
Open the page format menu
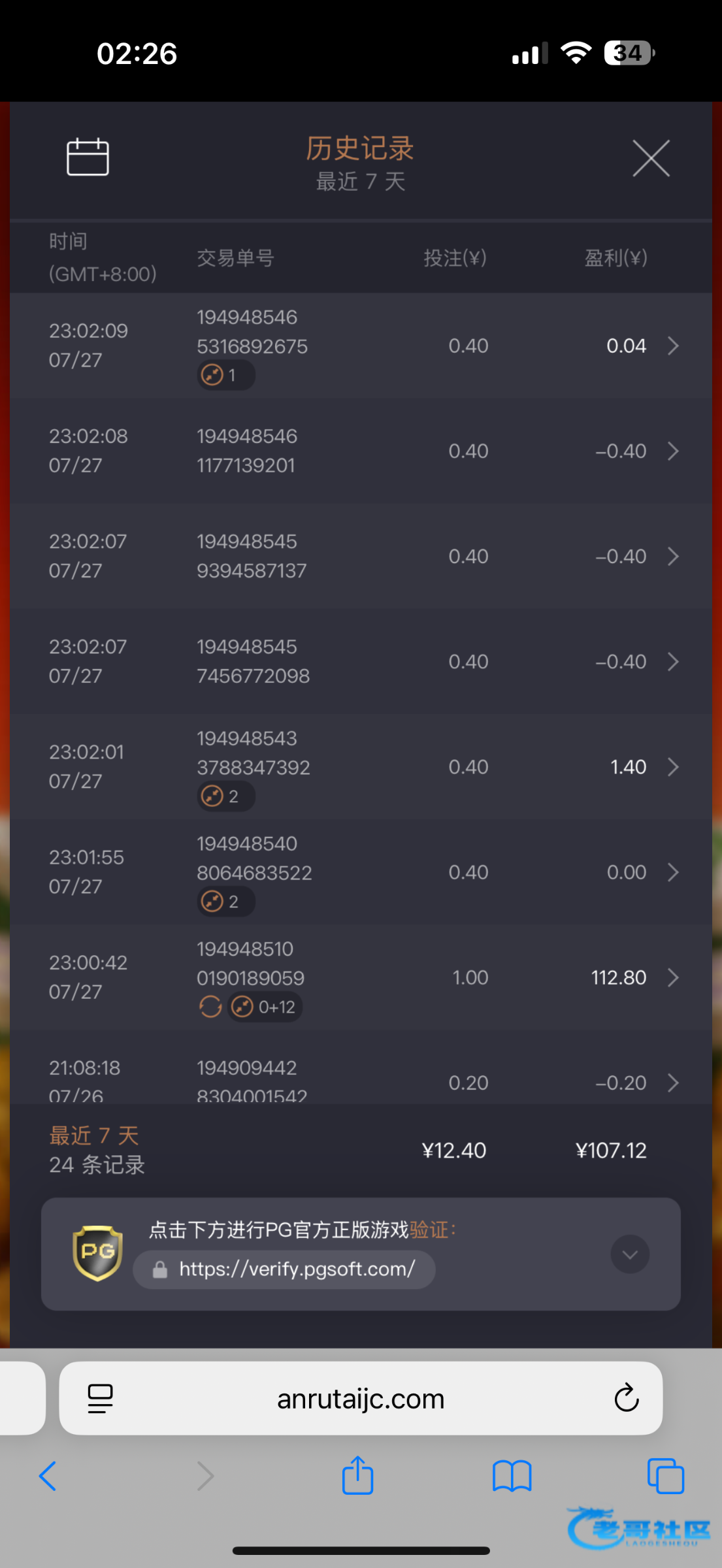[100, 1399]
